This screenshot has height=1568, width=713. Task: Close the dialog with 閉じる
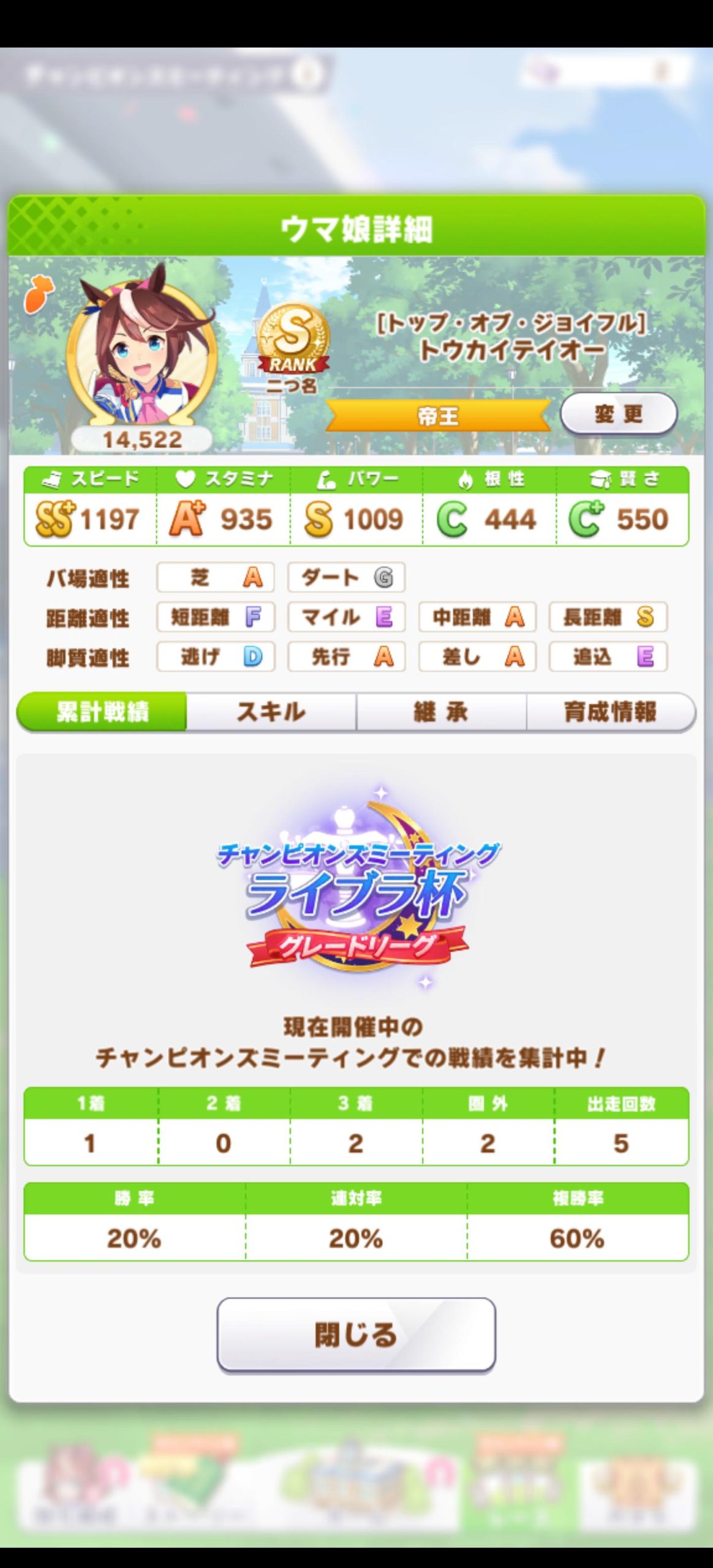(x=356, y=1335)
